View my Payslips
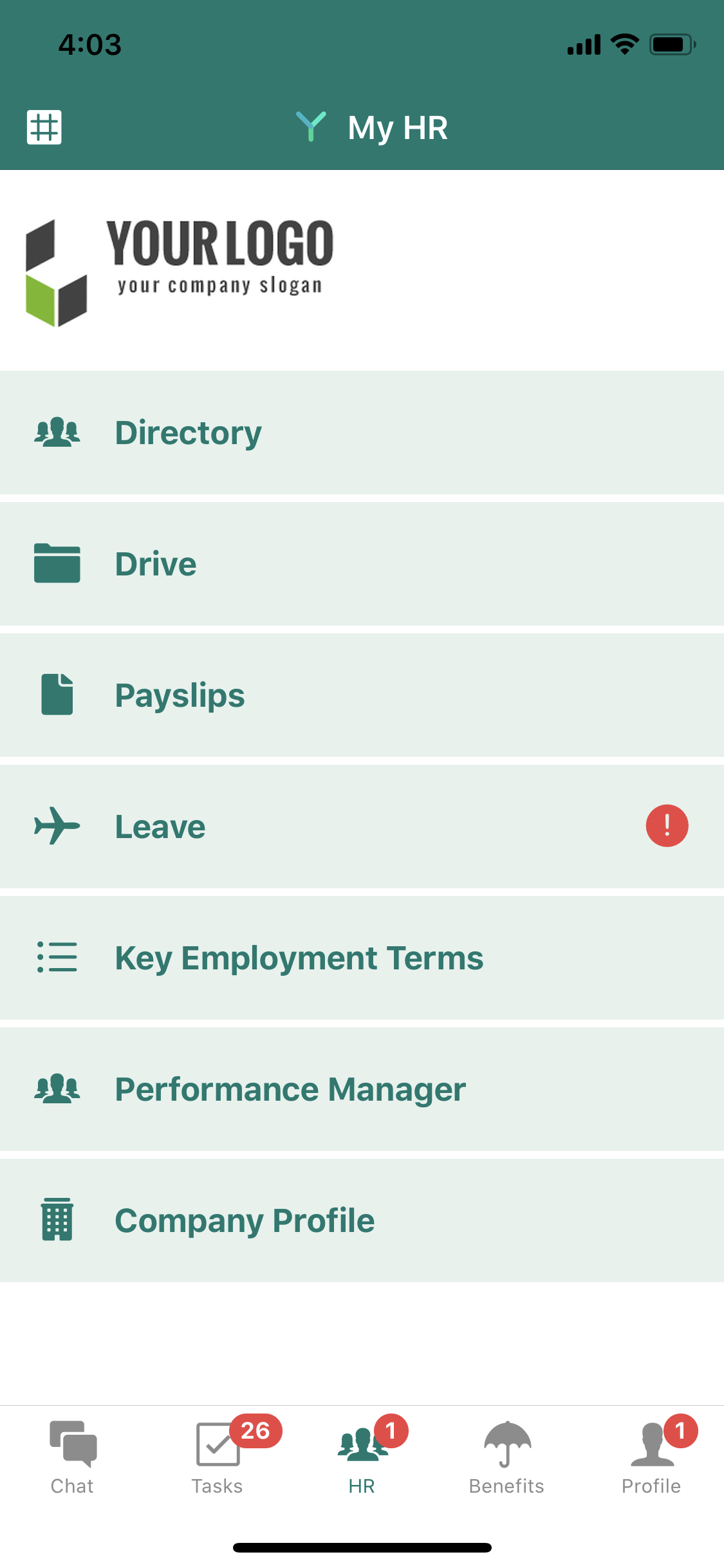Viewport: 724px width, 1568px height. pos(362,695)
